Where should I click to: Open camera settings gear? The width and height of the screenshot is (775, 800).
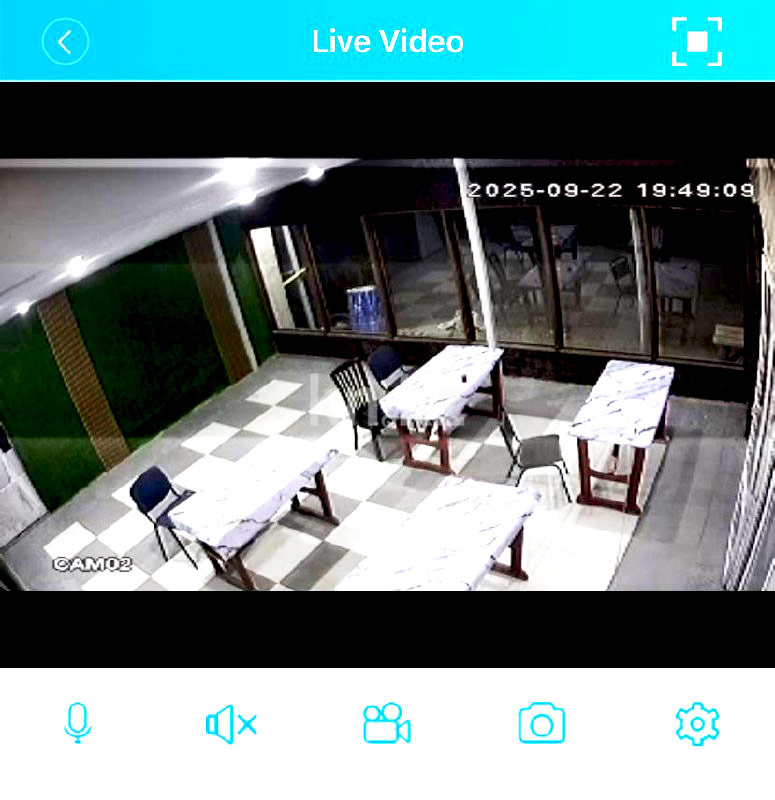click(x=697, y=724)
